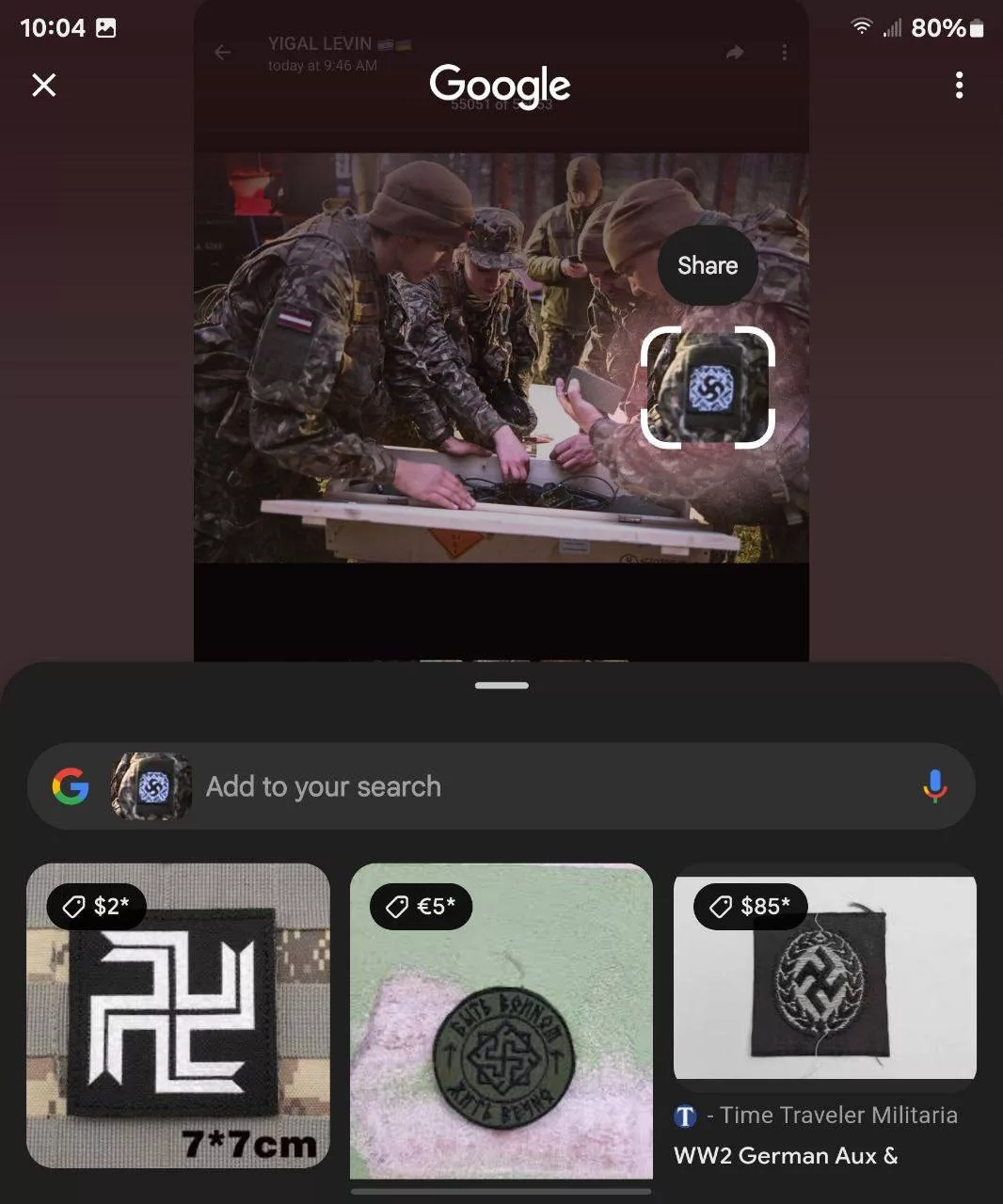
Task: Close the Google Lens view
Action: [44, 86]
